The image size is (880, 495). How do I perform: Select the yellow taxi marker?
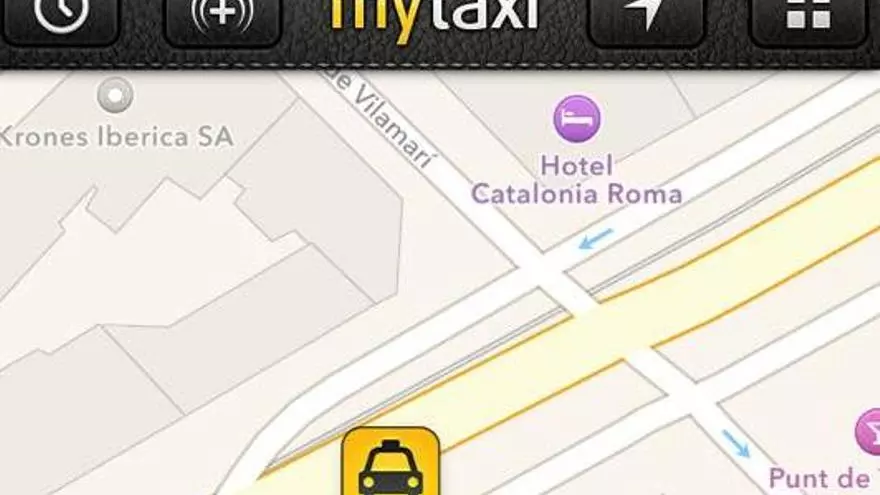(x=390, y=462)
